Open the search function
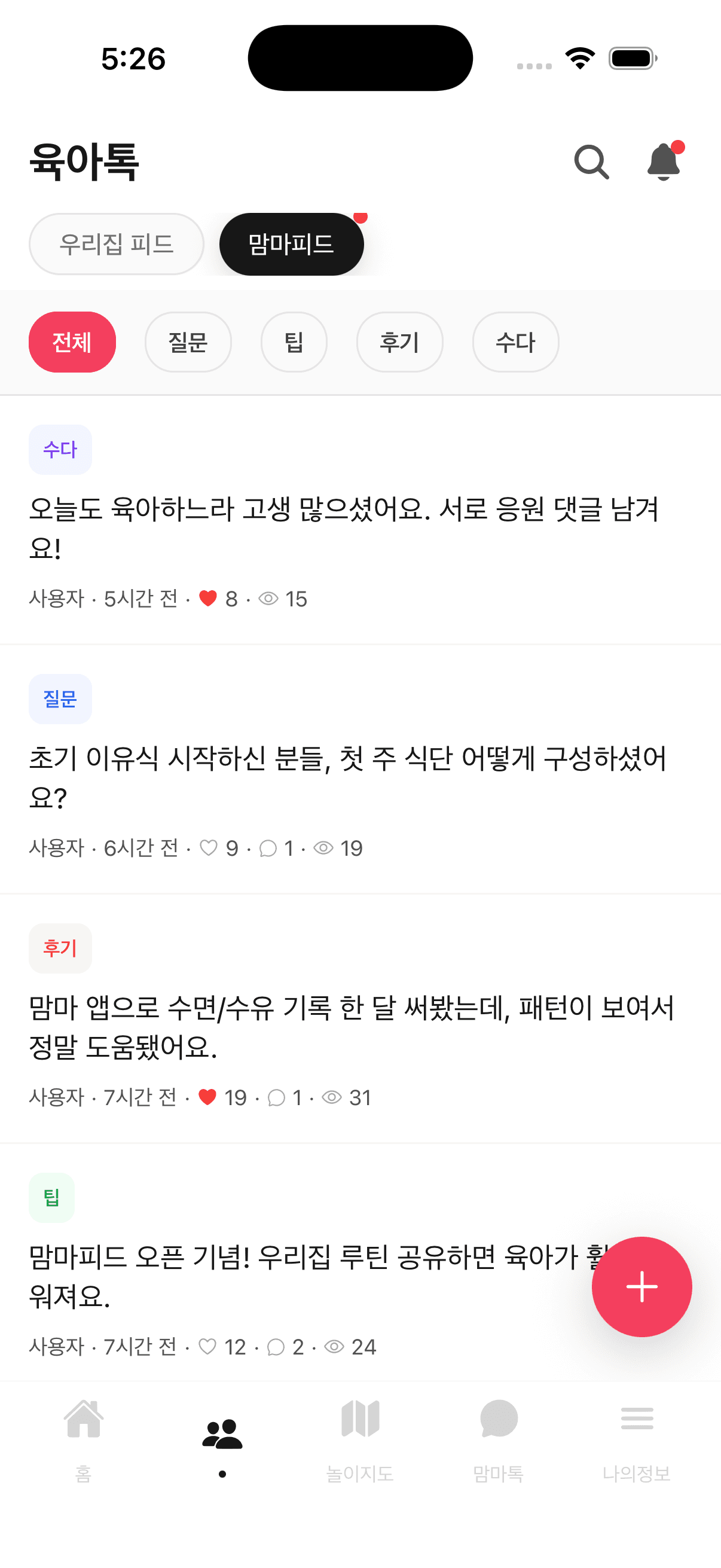The width and height of the screenshot is (721, 1568). [x=592, y=161]
